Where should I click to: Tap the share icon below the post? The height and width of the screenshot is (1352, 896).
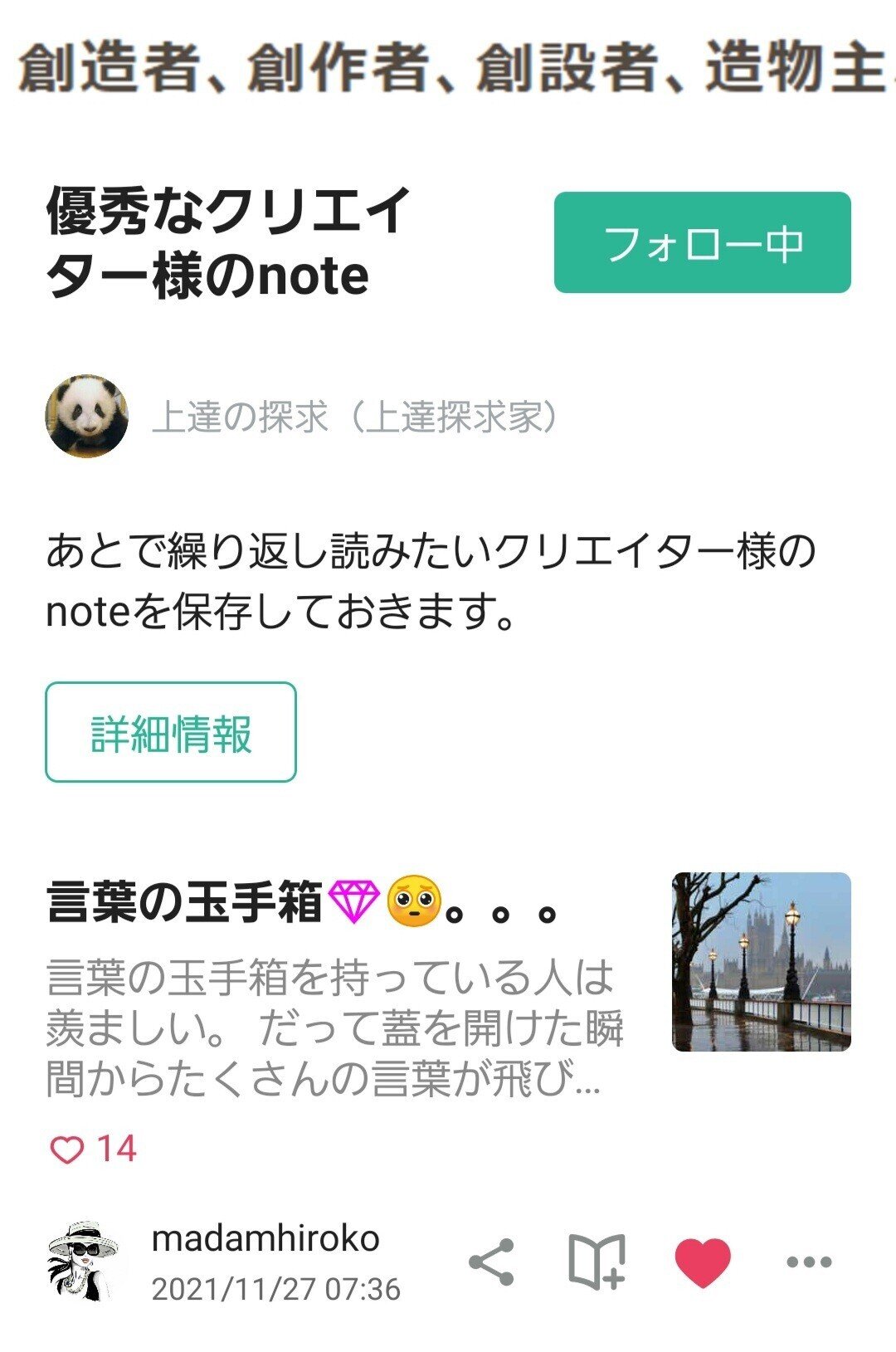pyautogui.click(x=492, y=1262)
